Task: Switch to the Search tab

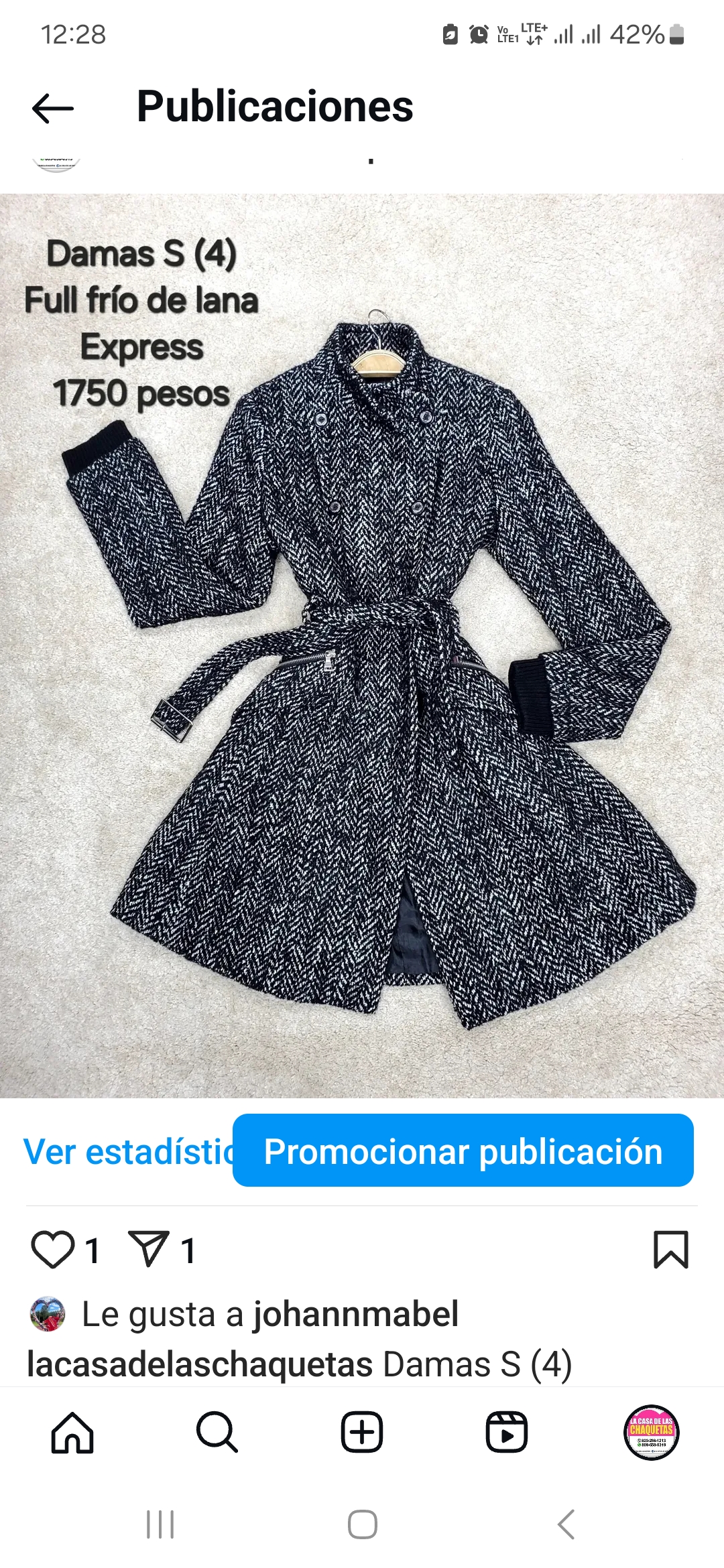Action: tap(217, 1433)
